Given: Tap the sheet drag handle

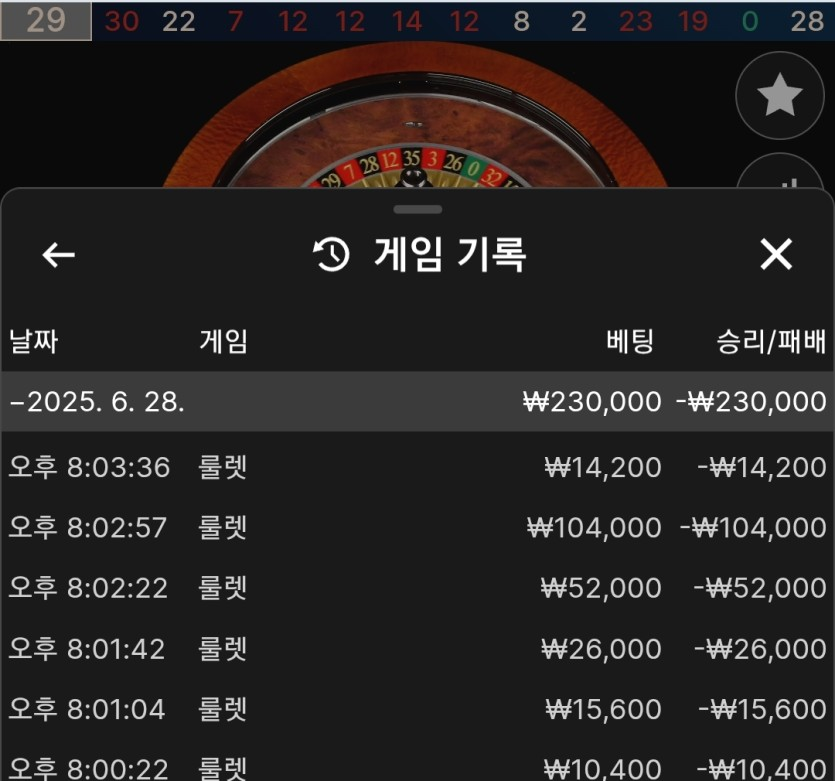Looking at the screenshot, I should (418, 209).
